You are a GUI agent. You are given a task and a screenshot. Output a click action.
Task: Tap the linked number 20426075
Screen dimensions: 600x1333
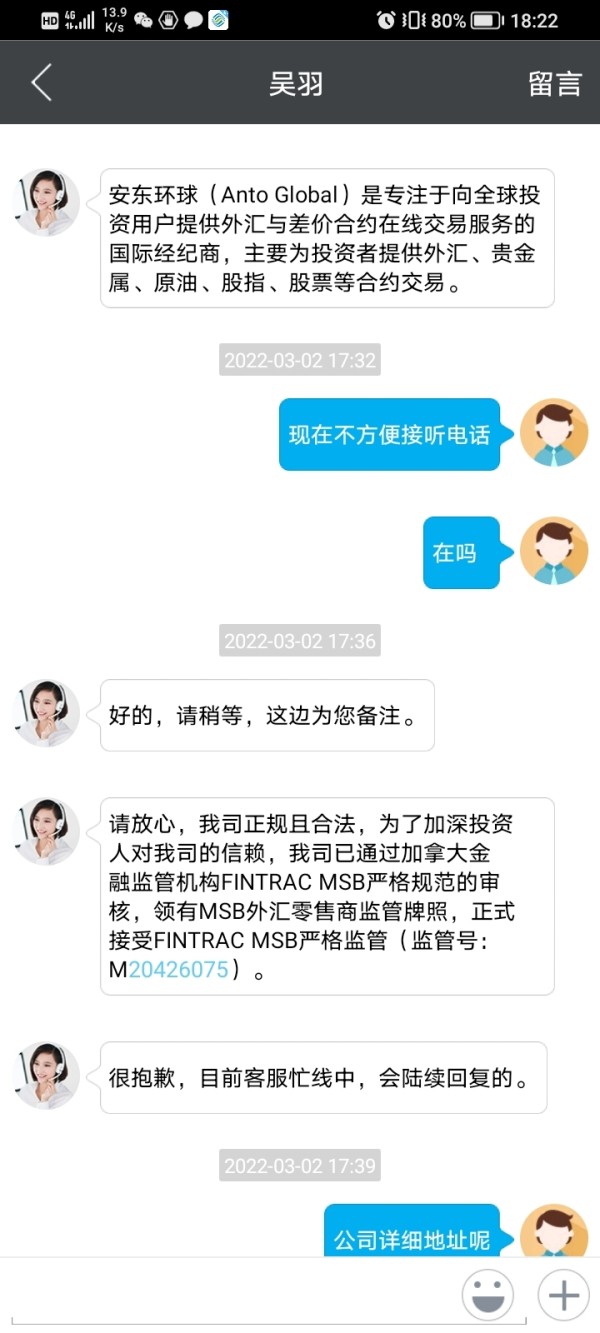point(179,969)
